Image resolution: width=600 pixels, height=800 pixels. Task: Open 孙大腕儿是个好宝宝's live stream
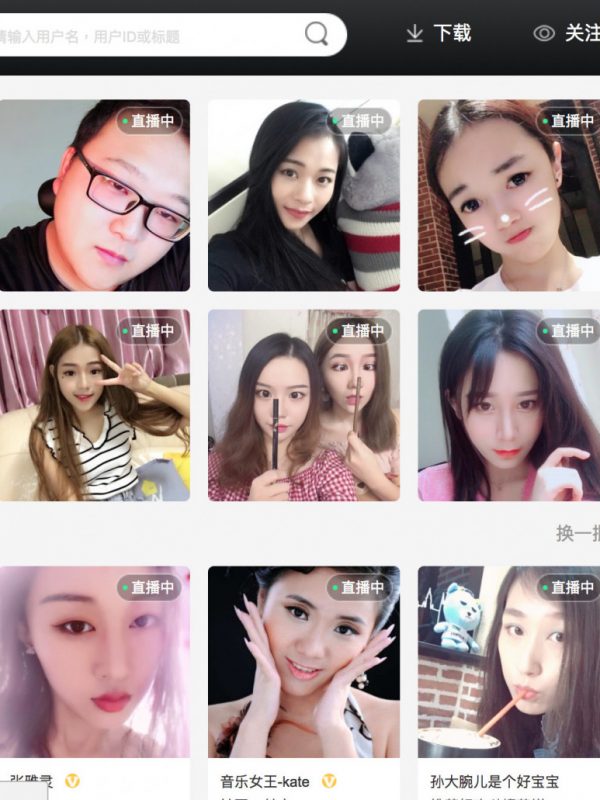[508, 662]
